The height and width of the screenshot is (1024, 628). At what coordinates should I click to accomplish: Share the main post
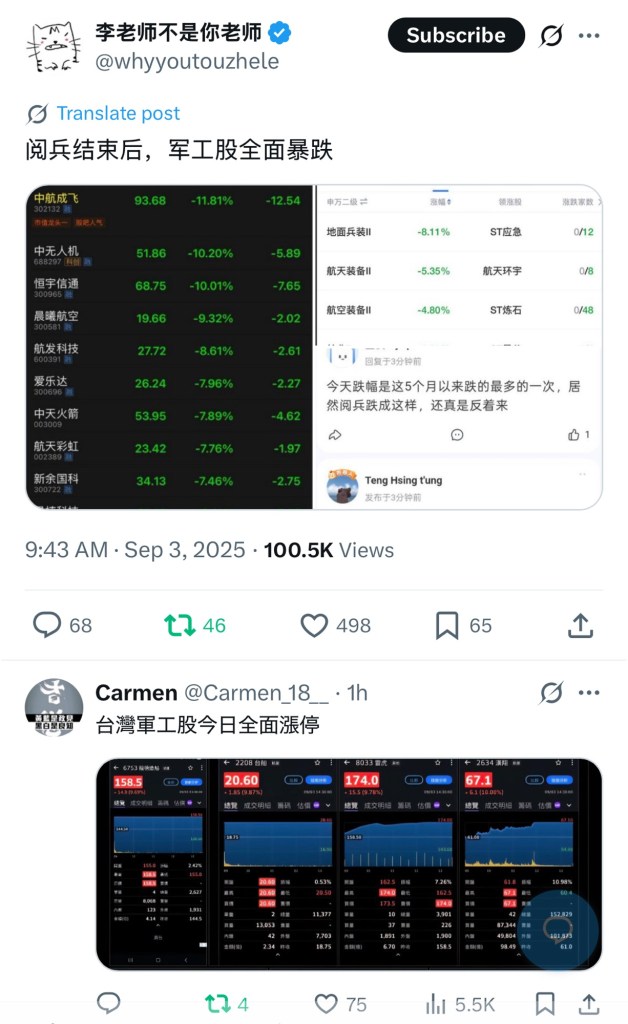(580, 625)
